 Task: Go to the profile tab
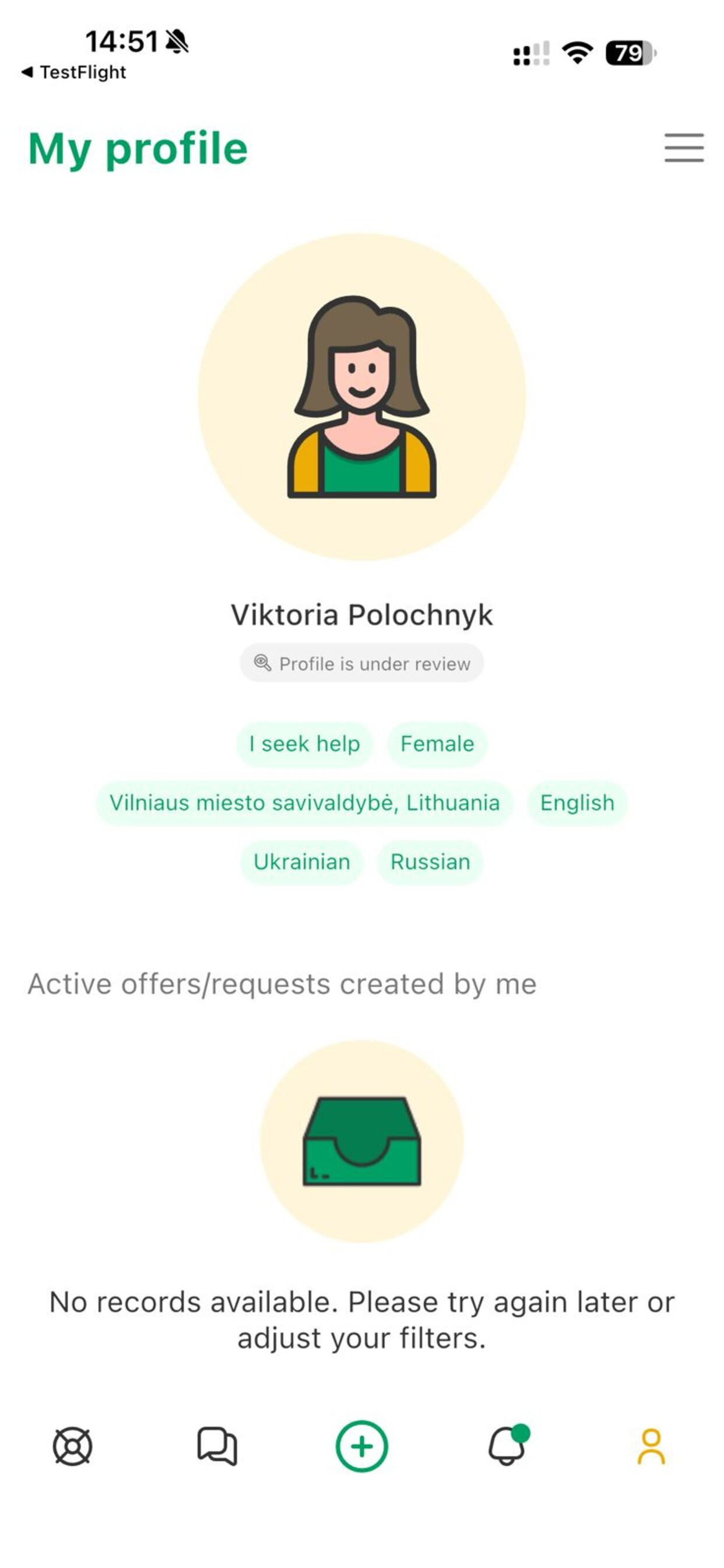(x=651, y=1446)
